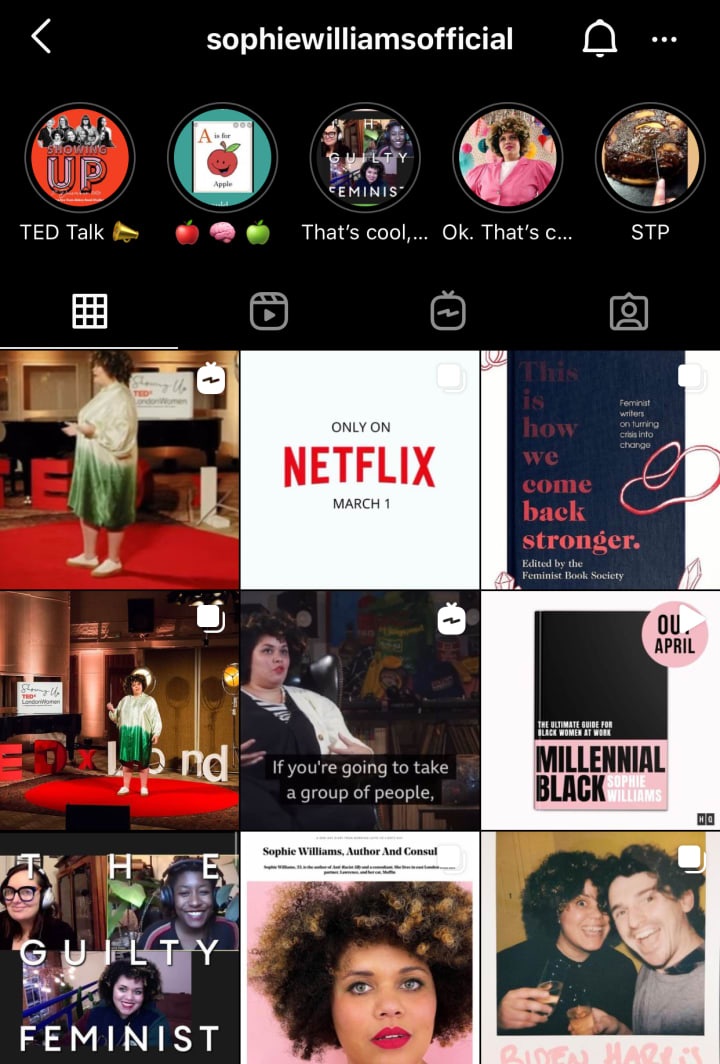
Task: Open the notifications bell
Action: coord(599,39)
